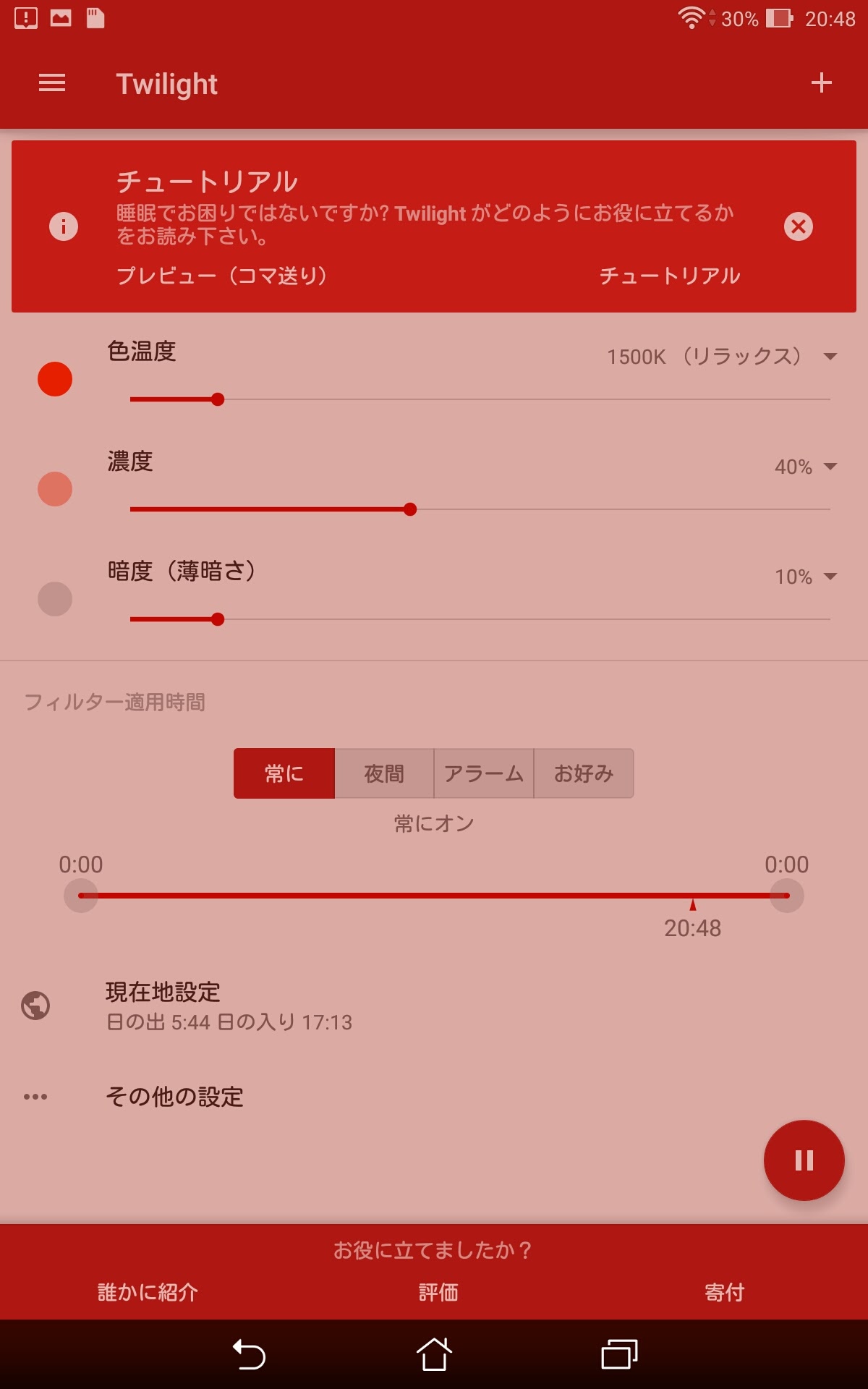The width and height of the screenshot is (868, 1389).
Task: Open 現在地設定 location settings
Action: coord(229,1006)
